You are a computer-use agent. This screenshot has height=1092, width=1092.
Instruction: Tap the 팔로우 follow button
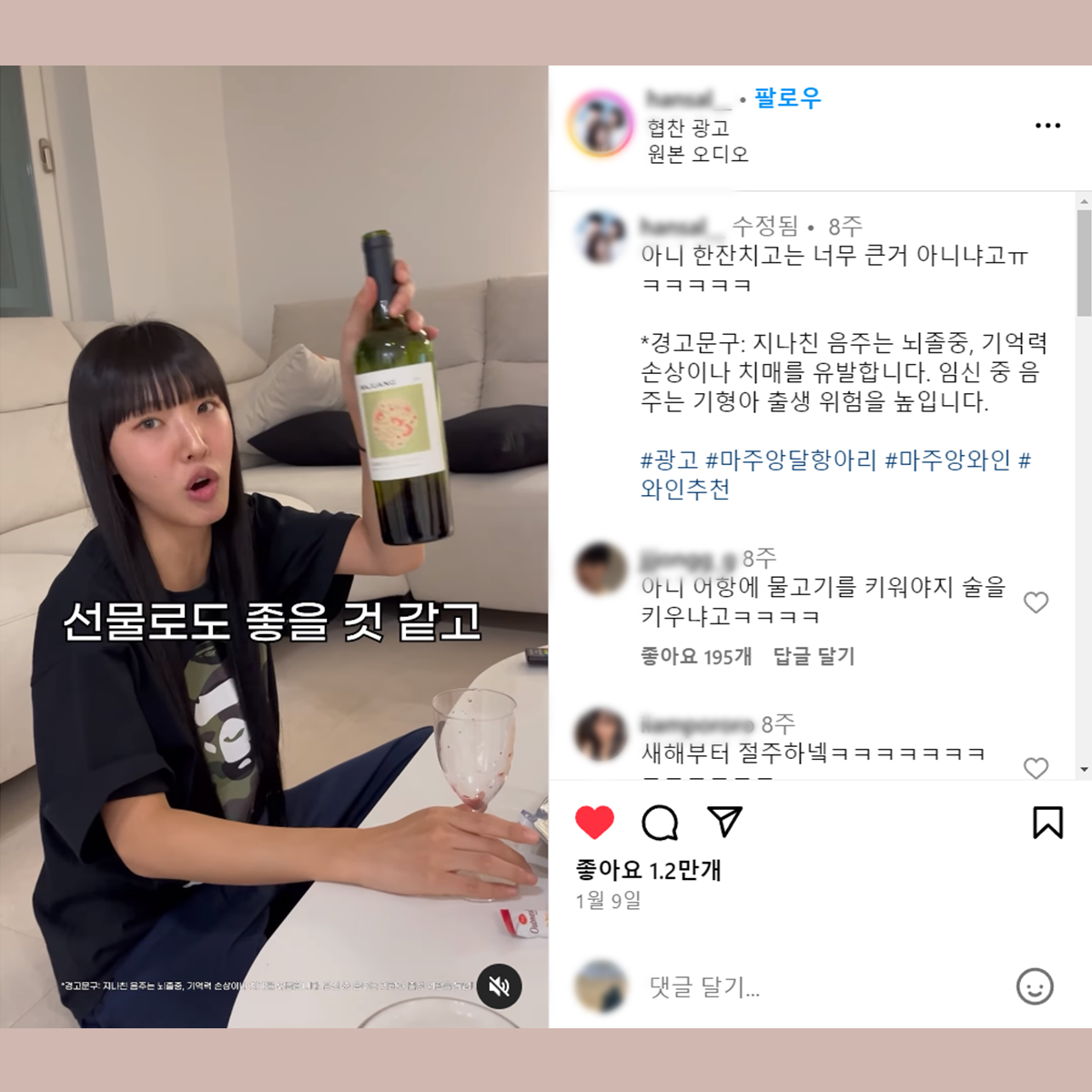787,97
